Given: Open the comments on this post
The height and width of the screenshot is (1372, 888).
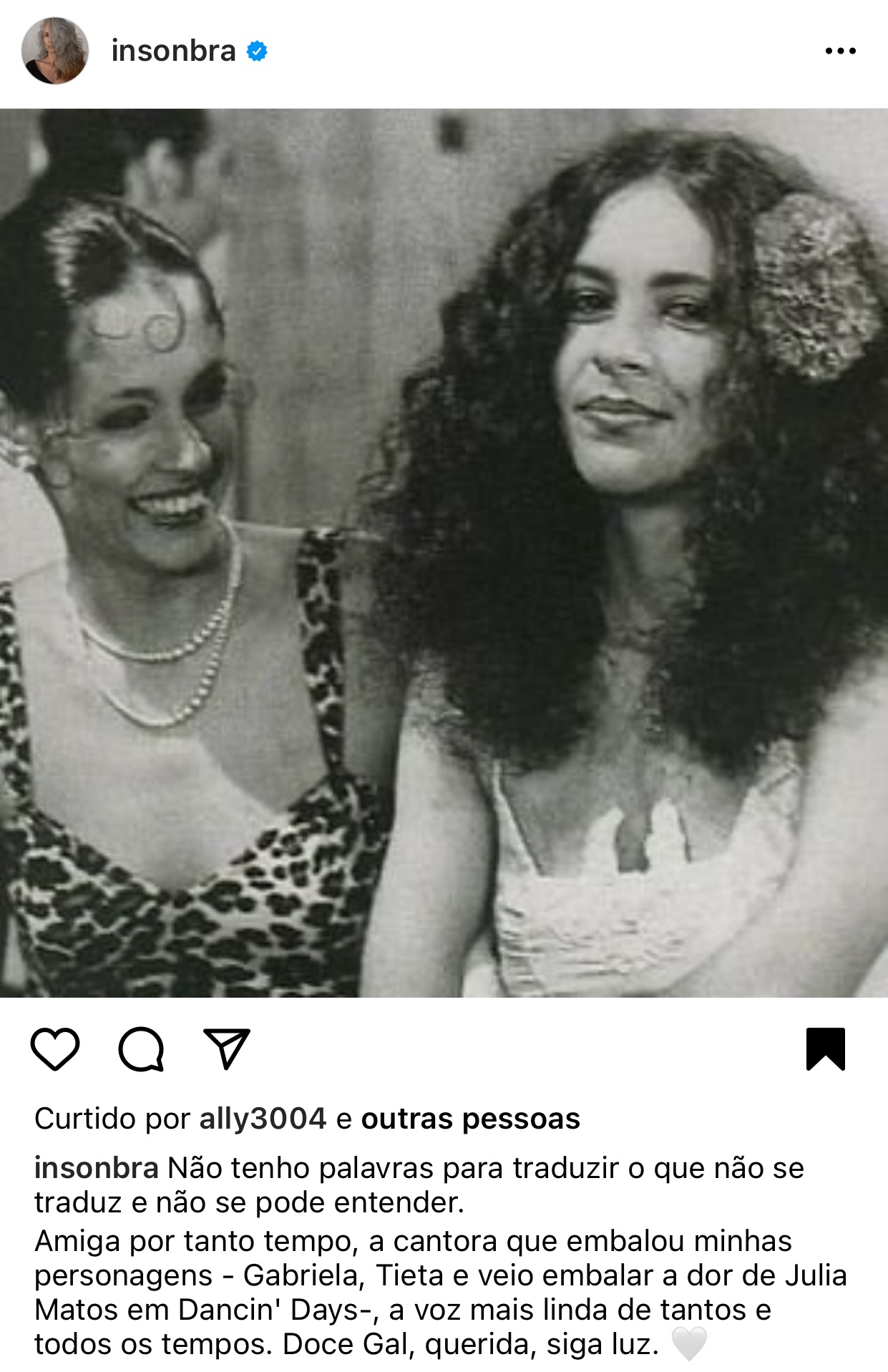Looking at the screenshot, I should click(141, 1049).
